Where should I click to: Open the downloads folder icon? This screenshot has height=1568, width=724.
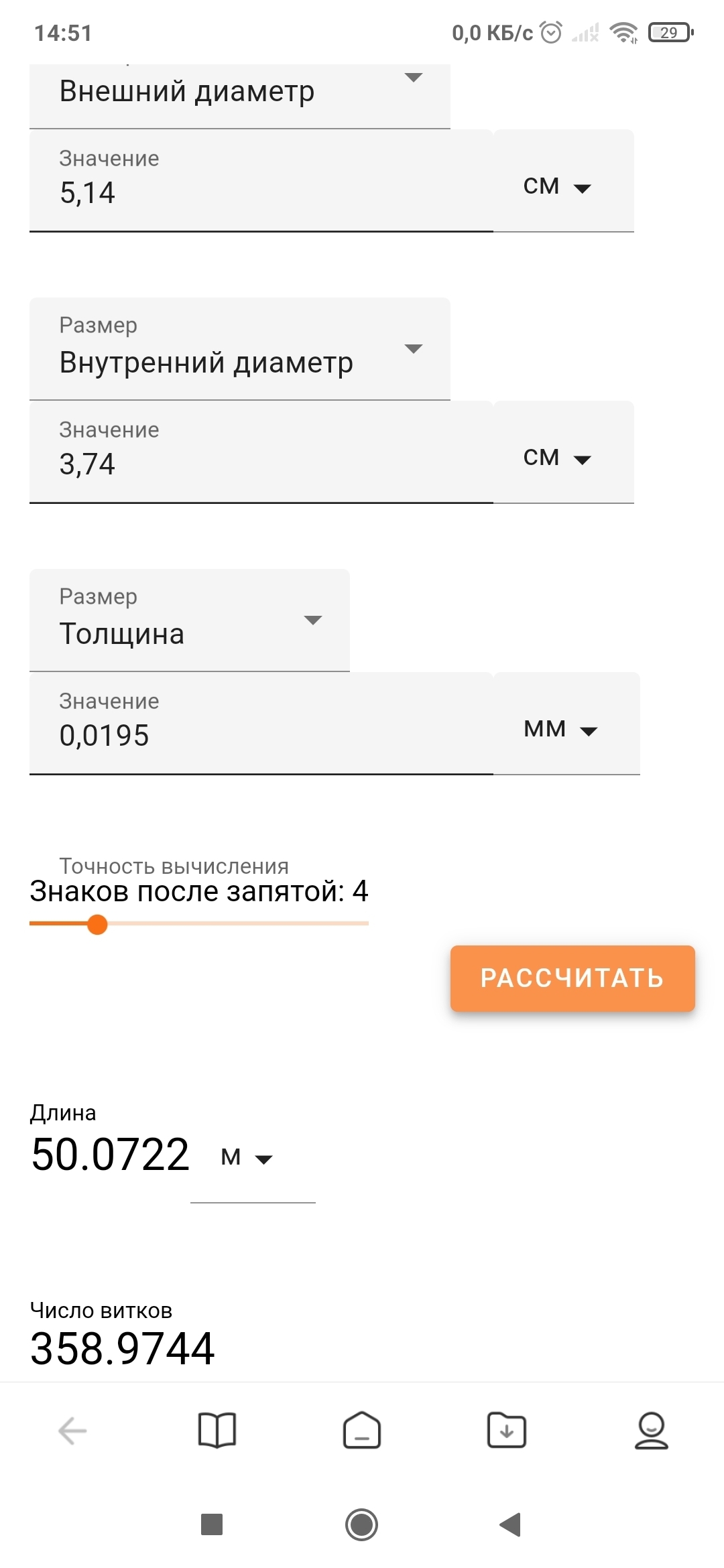[507, 1431]
